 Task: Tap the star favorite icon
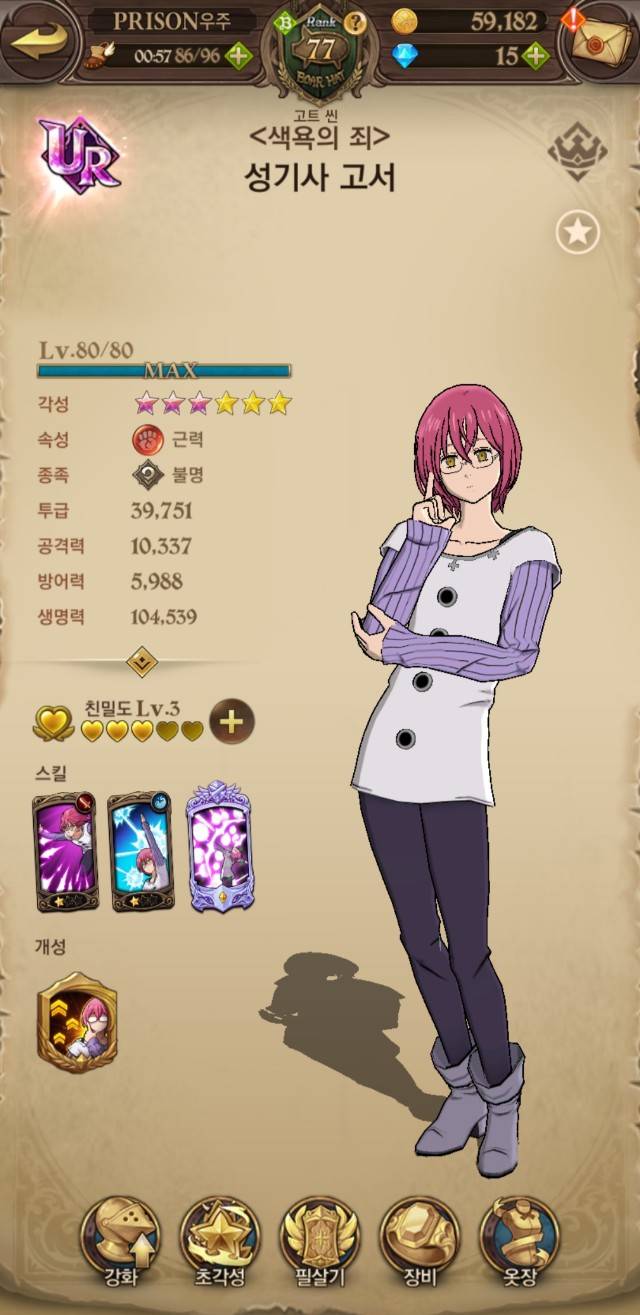click(577, 233)
